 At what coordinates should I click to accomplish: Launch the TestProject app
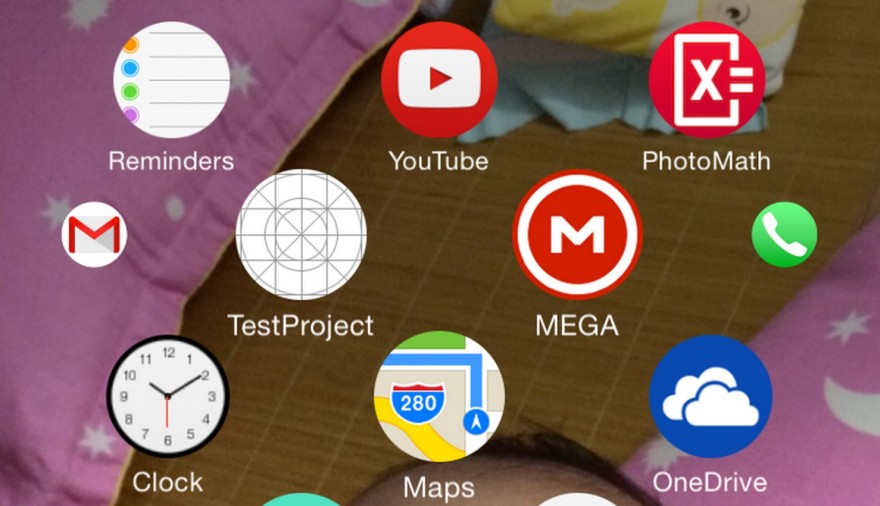pos(301,235)
